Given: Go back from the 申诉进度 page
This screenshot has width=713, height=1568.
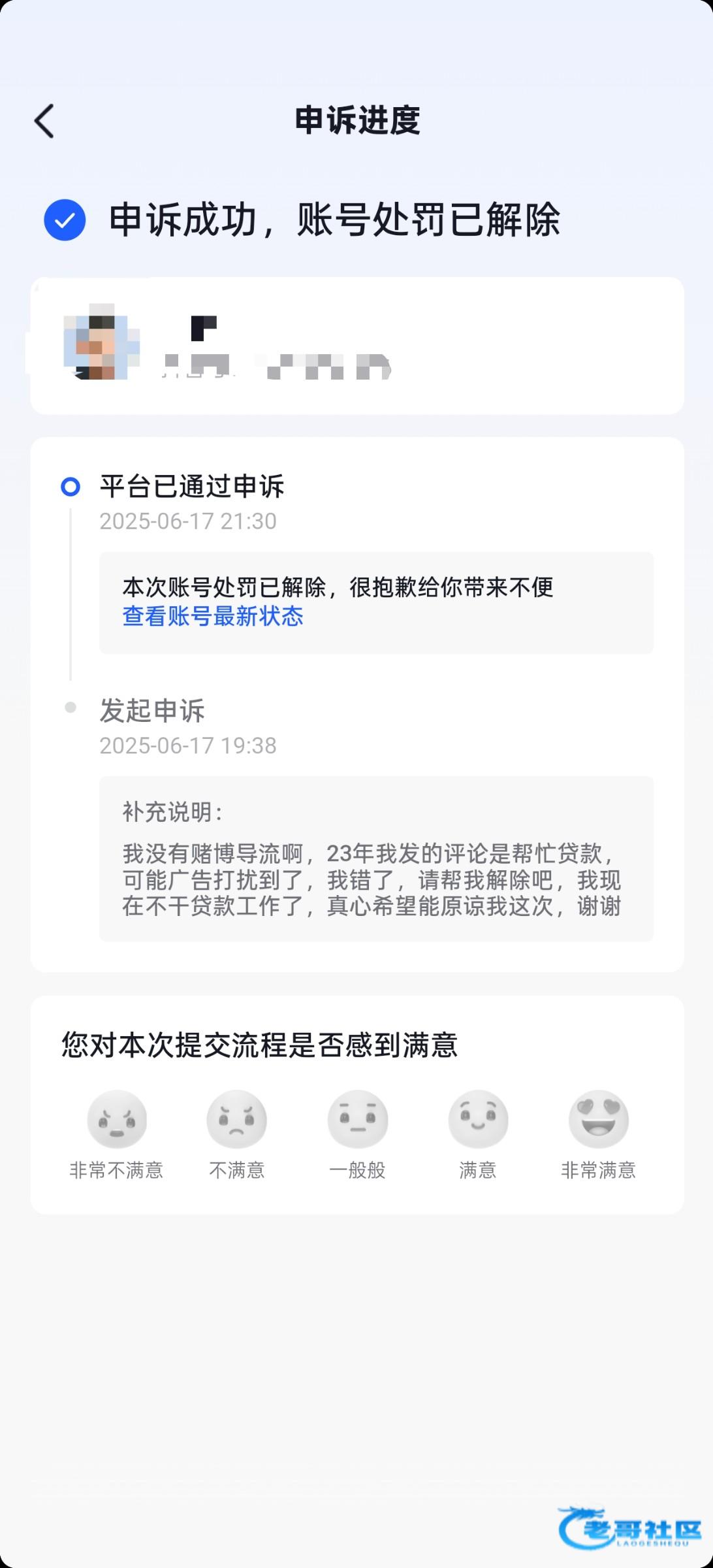Looking at the screenshot, I should 44,121.
